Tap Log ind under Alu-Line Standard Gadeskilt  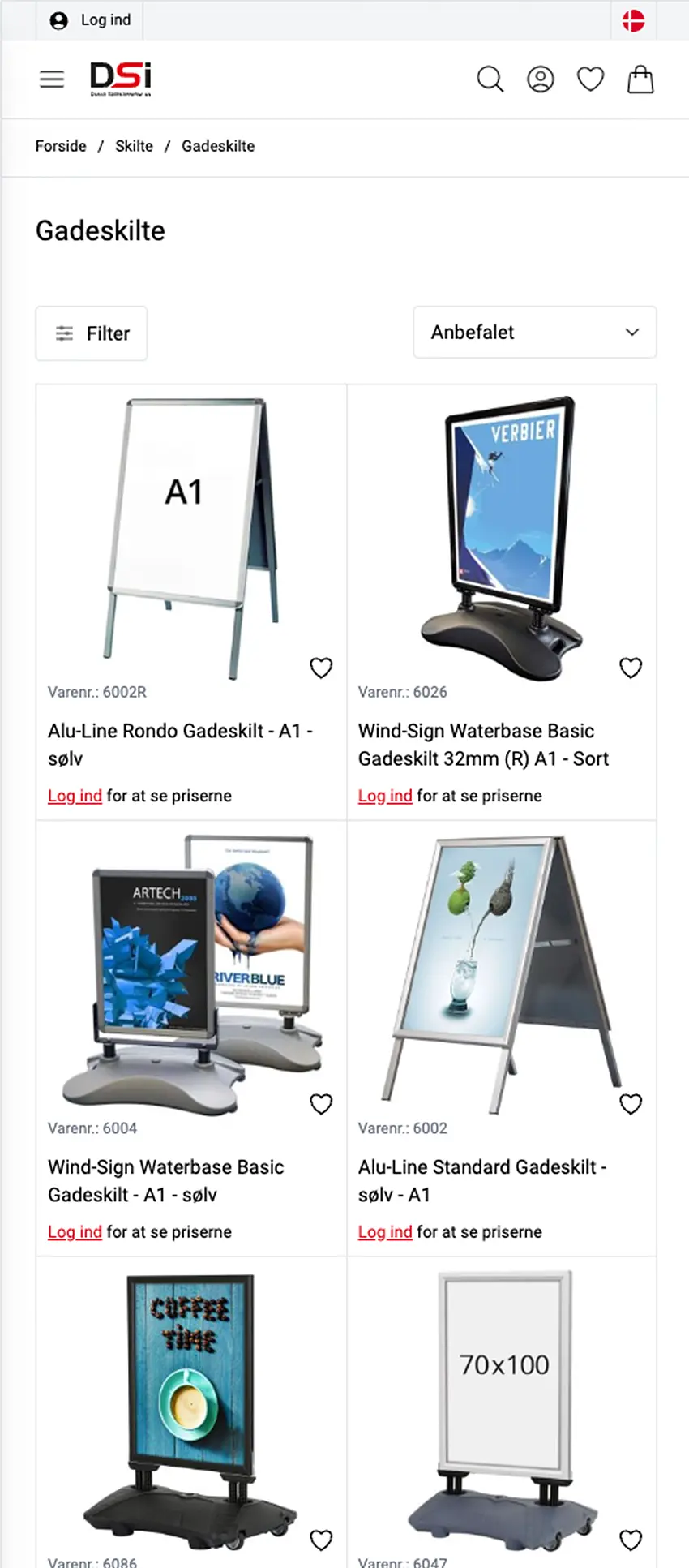(x=385, y=1231)
